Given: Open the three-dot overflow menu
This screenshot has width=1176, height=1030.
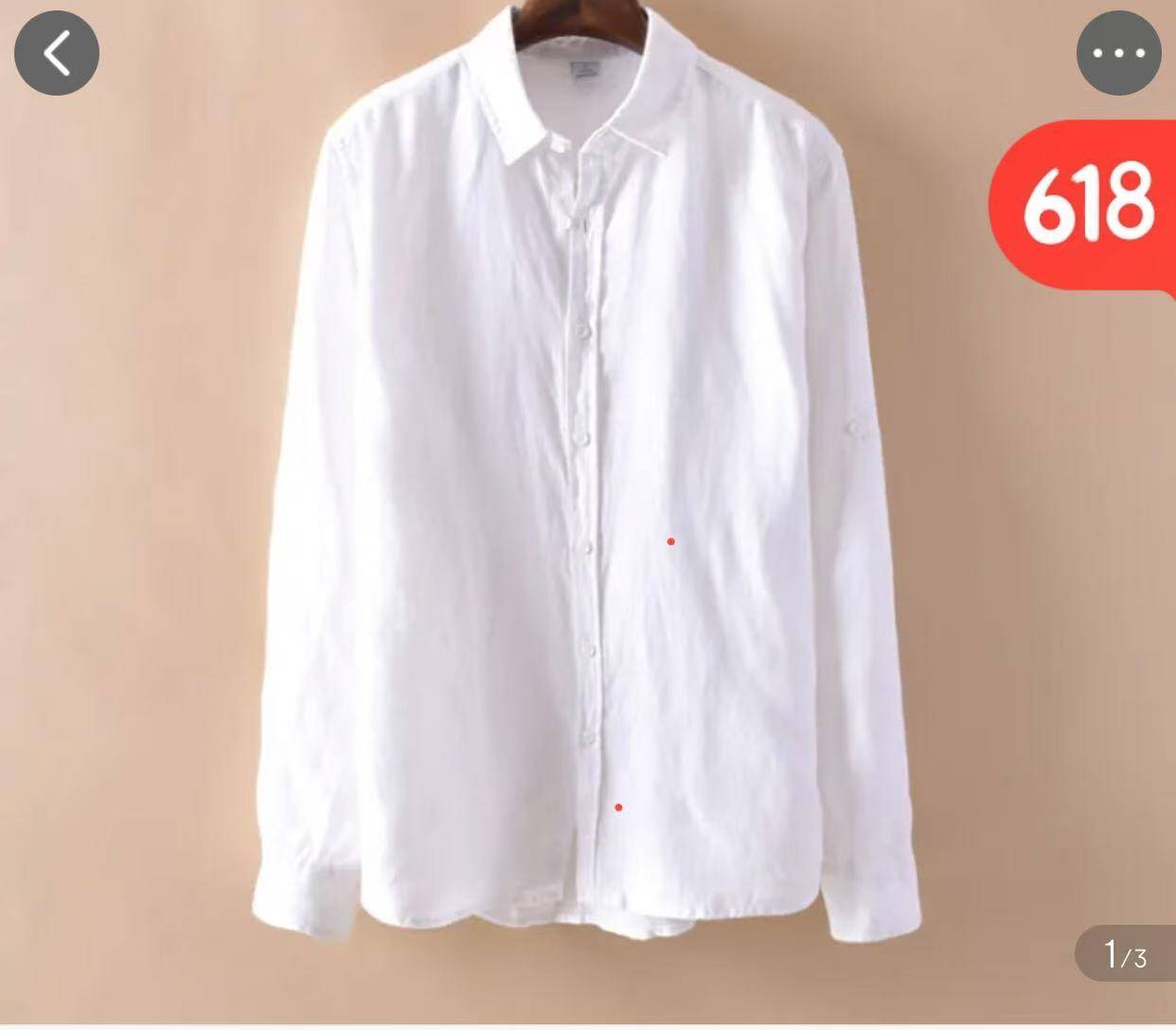Looking at the screenshot, I should coord(1118,53).
